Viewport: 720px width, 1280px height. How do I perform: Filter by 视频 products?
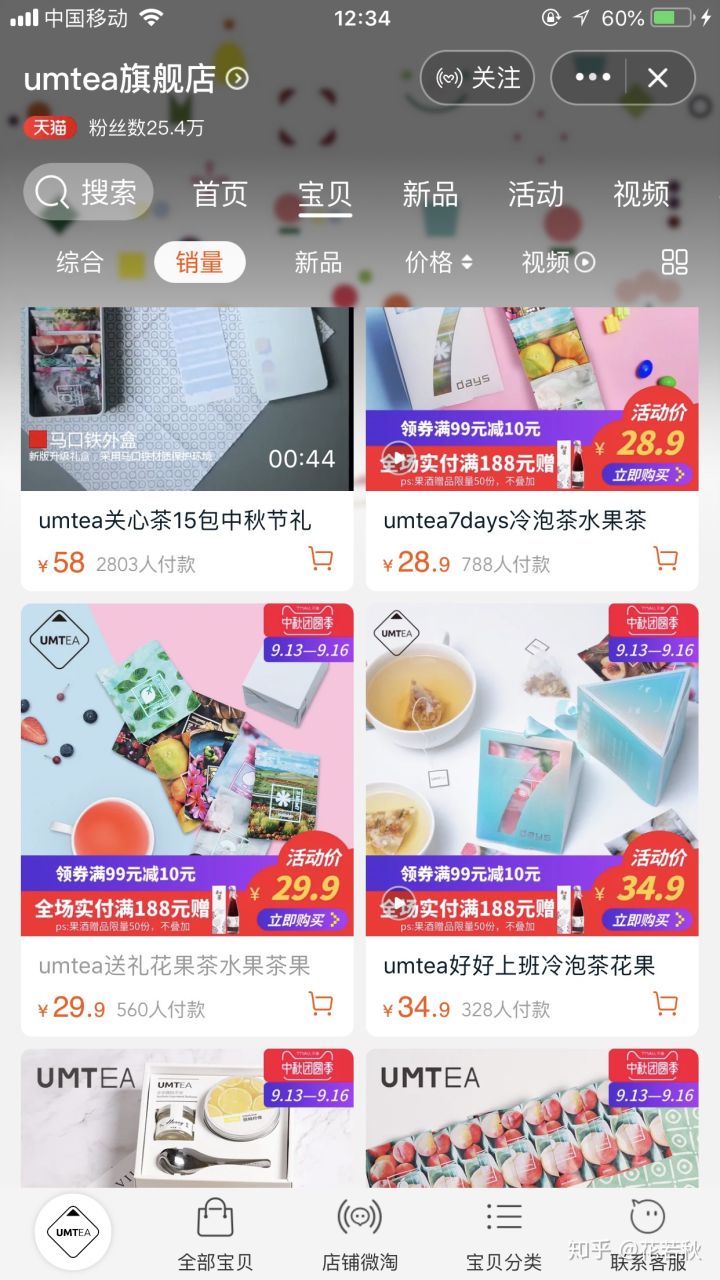557,262
